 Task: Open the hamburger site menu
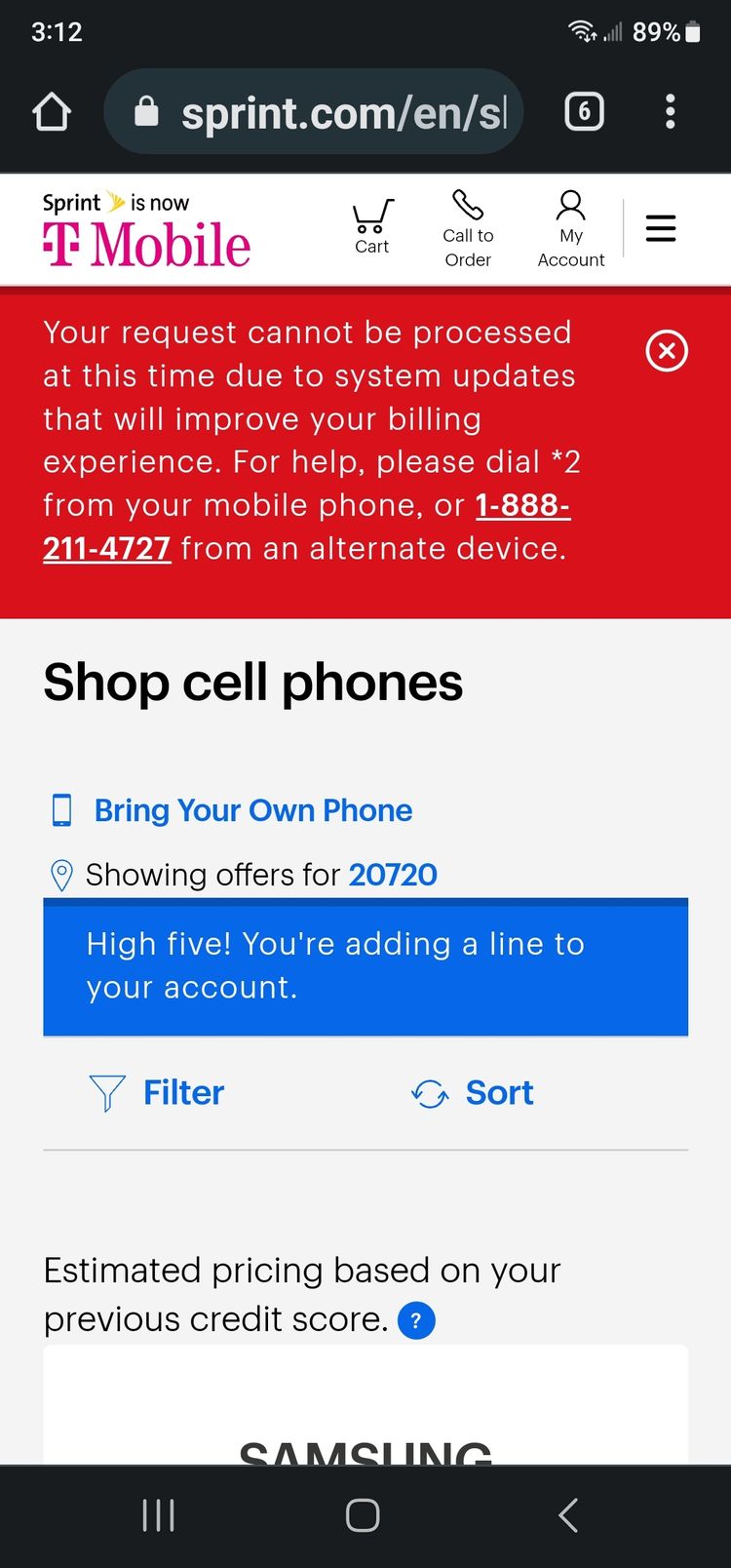pos(661,228)
